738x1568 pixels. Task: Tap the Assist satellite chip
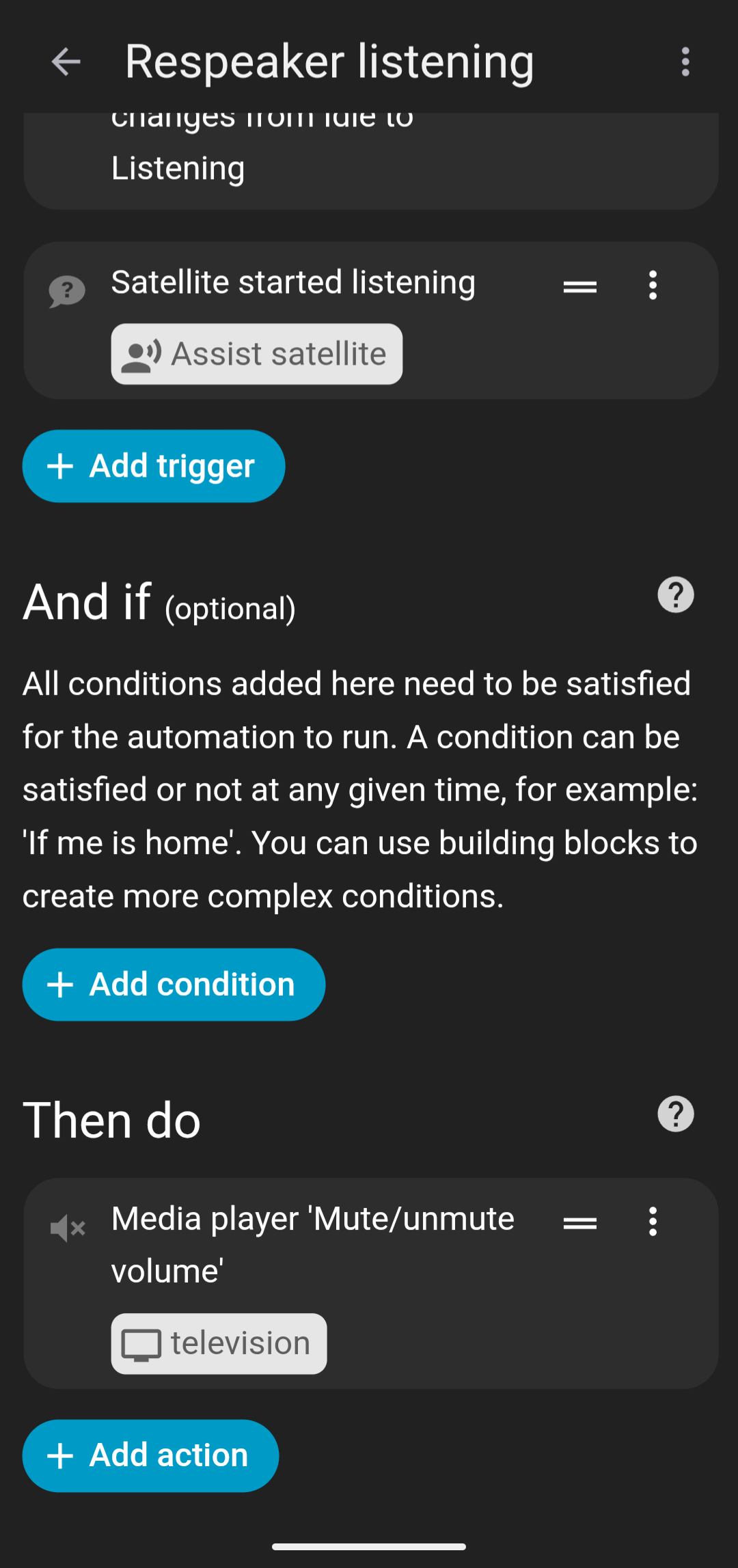(257, 354)
